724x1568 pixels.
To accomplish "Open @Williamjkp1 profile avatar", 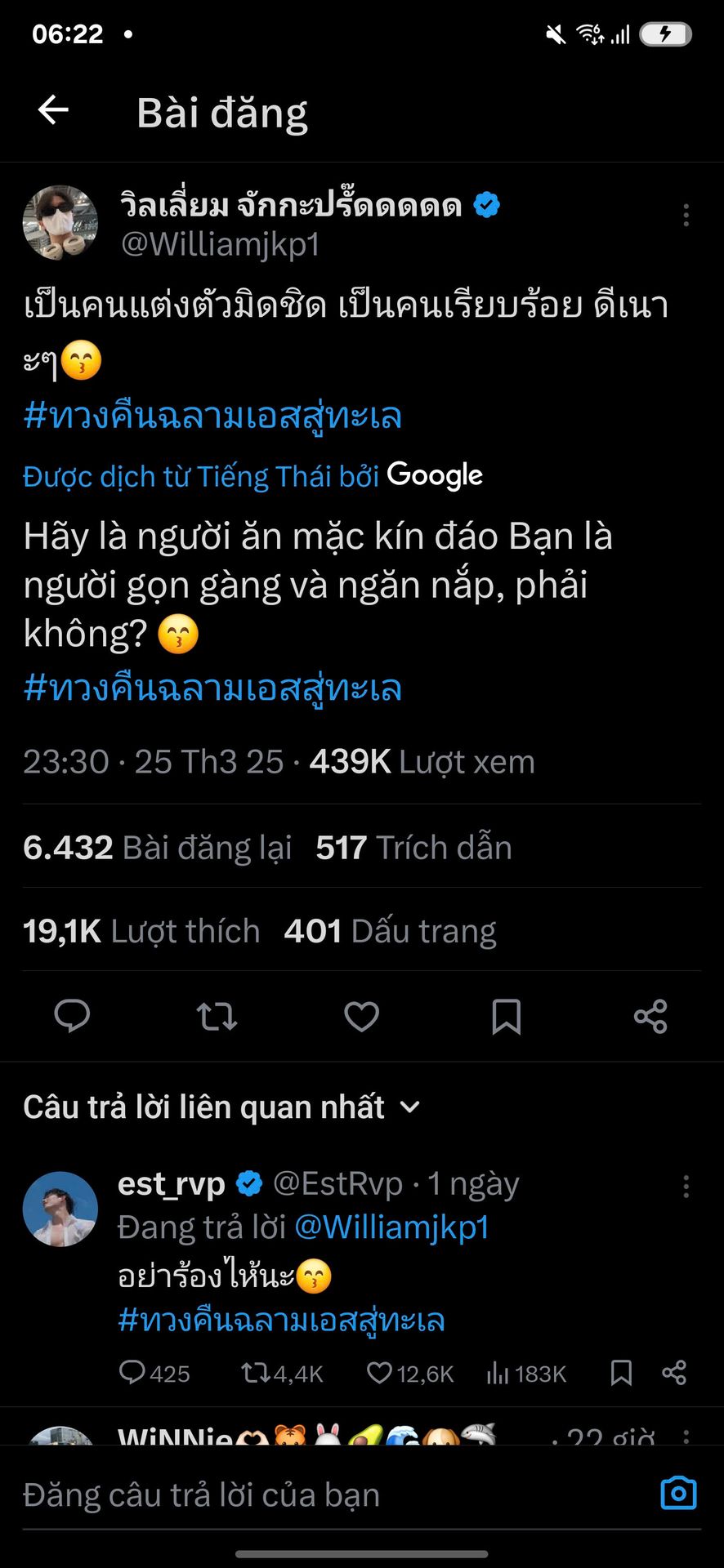I will [x=60, y=222].
